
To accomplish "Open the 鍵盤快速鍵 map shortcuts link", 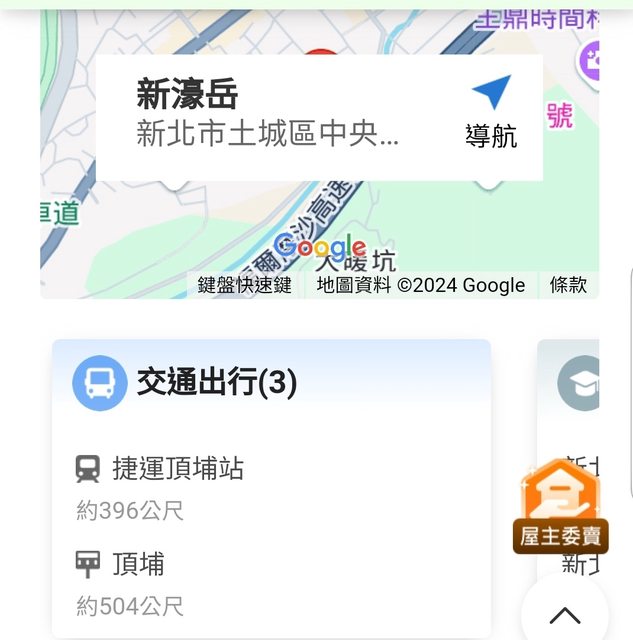I will tap(245, 285).
